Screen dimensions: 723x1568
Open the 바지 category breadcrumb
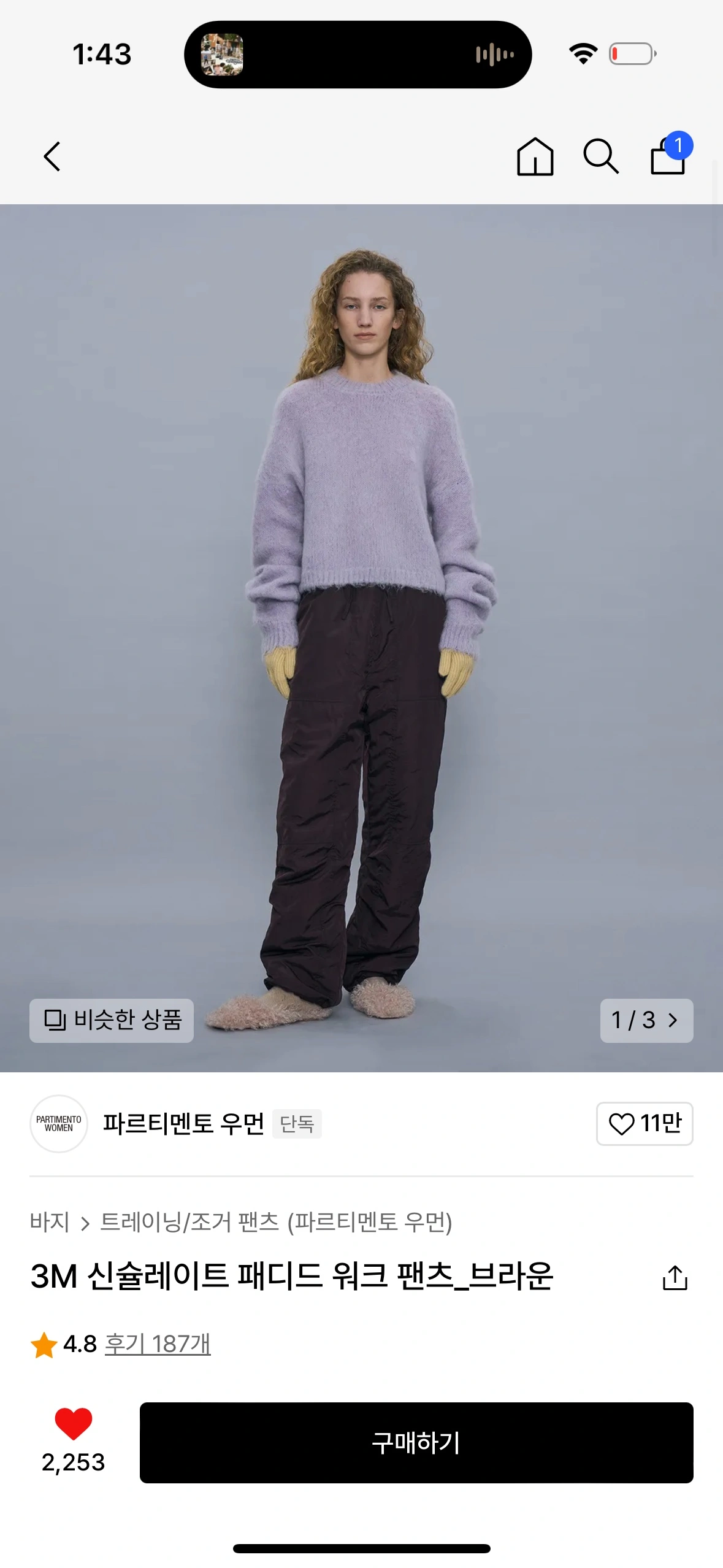pos(50,1222)
